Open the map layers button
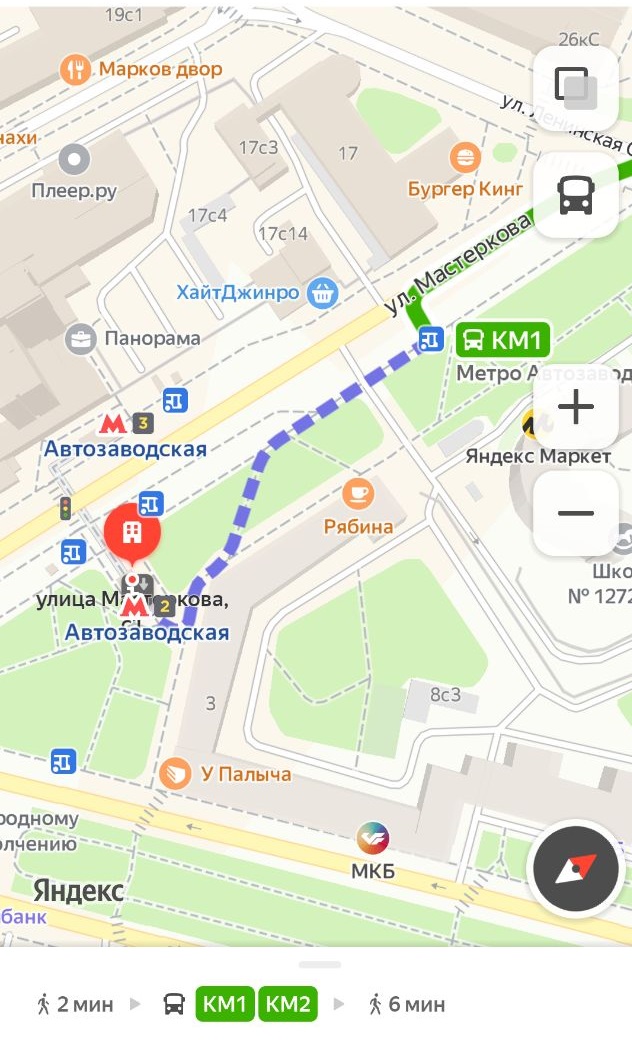Screen dimensions: 632x1051 [x=575, y=88]
